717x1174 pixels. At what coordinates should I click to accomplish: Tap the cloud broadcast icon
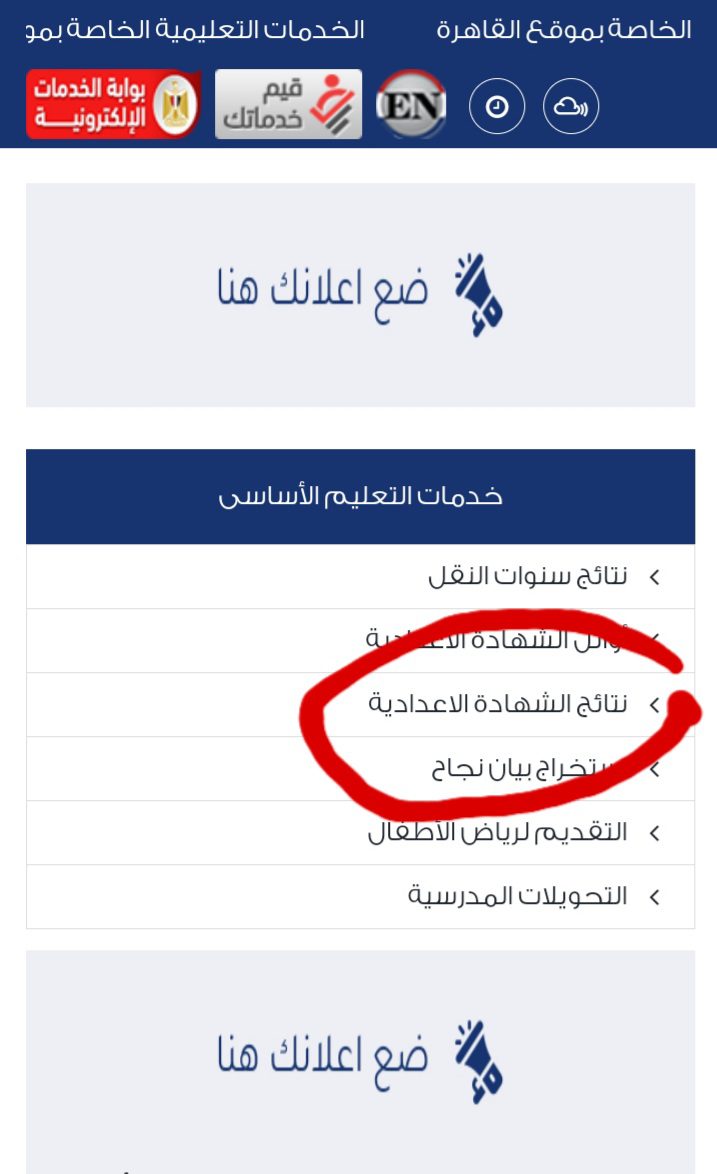[571, 106]
